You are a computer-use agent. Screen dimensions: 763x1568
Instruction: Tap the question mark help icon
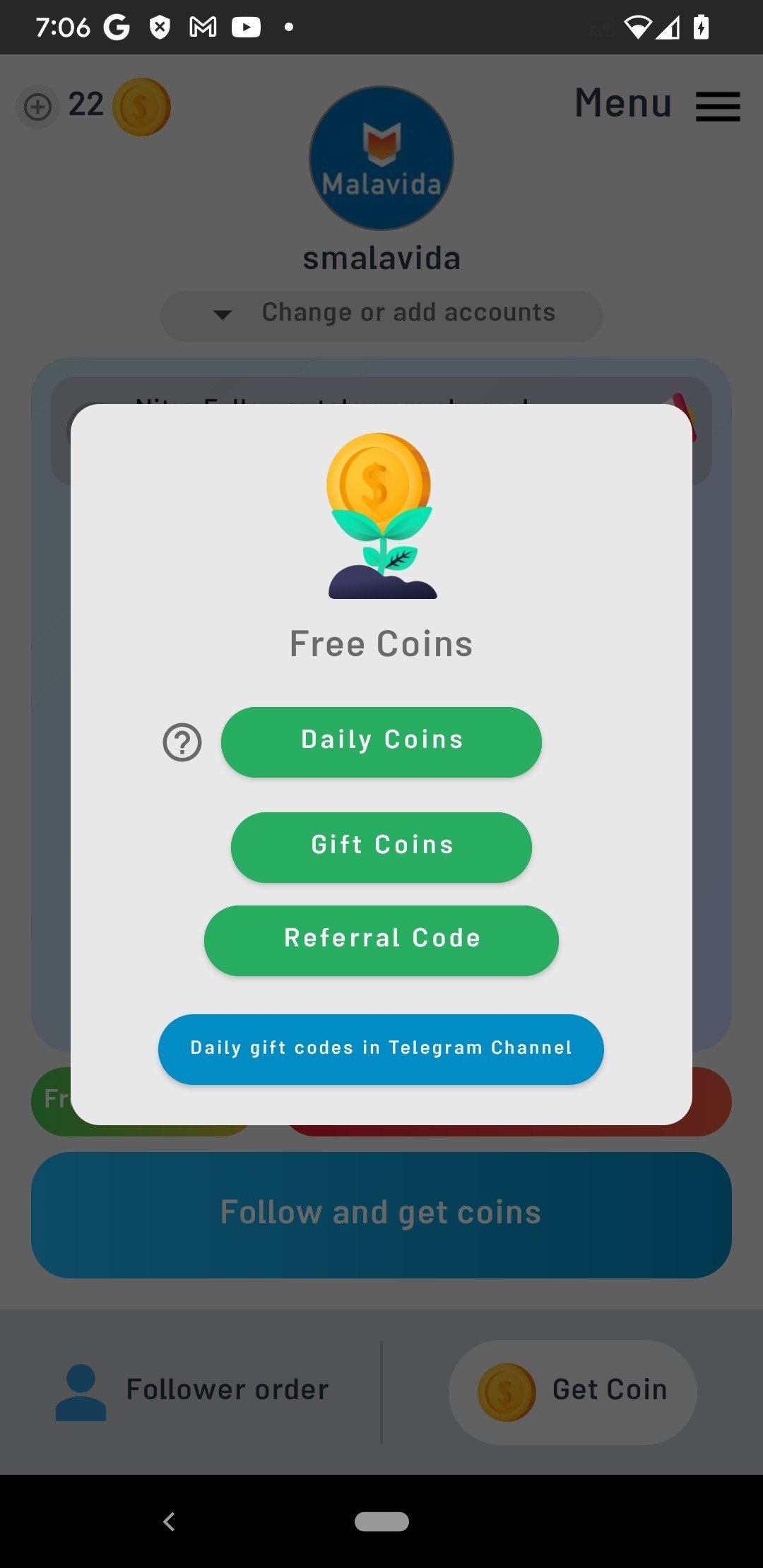pyautogui.click(x=182, y=742)
